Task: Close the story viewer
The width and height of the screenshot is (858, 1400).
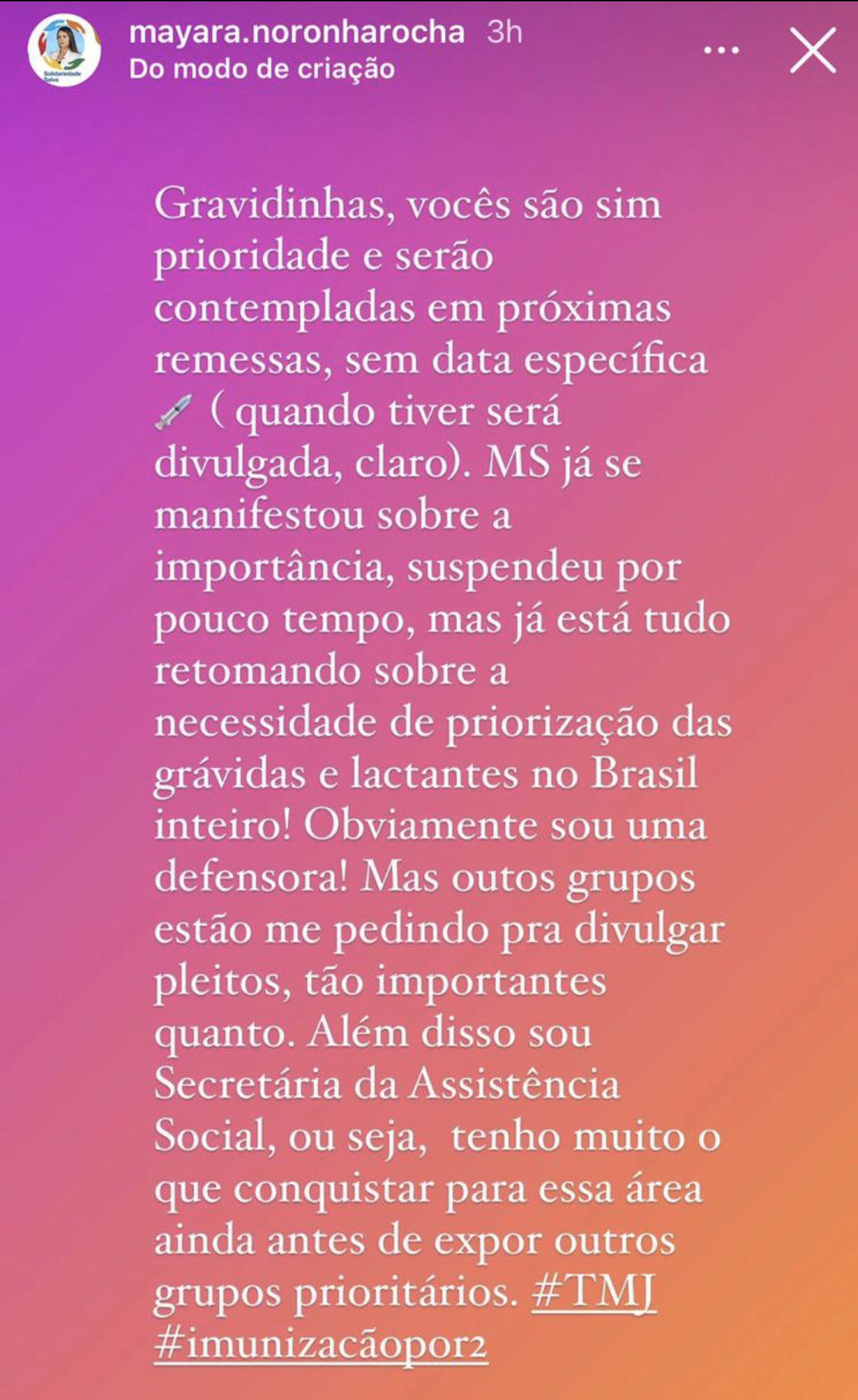Action: (812, 50)
